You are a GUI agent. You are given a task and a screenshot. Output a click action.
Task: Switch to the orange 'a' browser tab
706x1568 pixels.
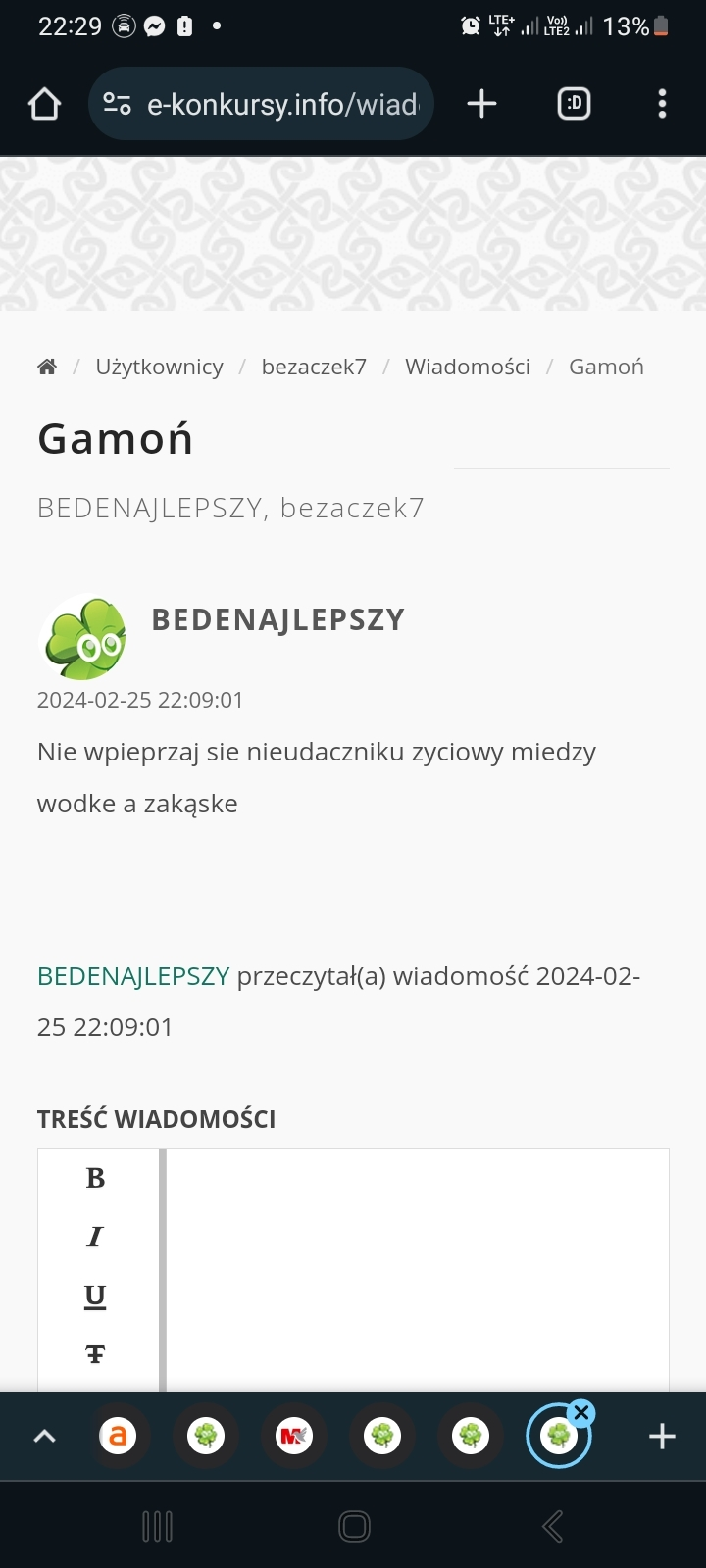(x=118, y=1437)
